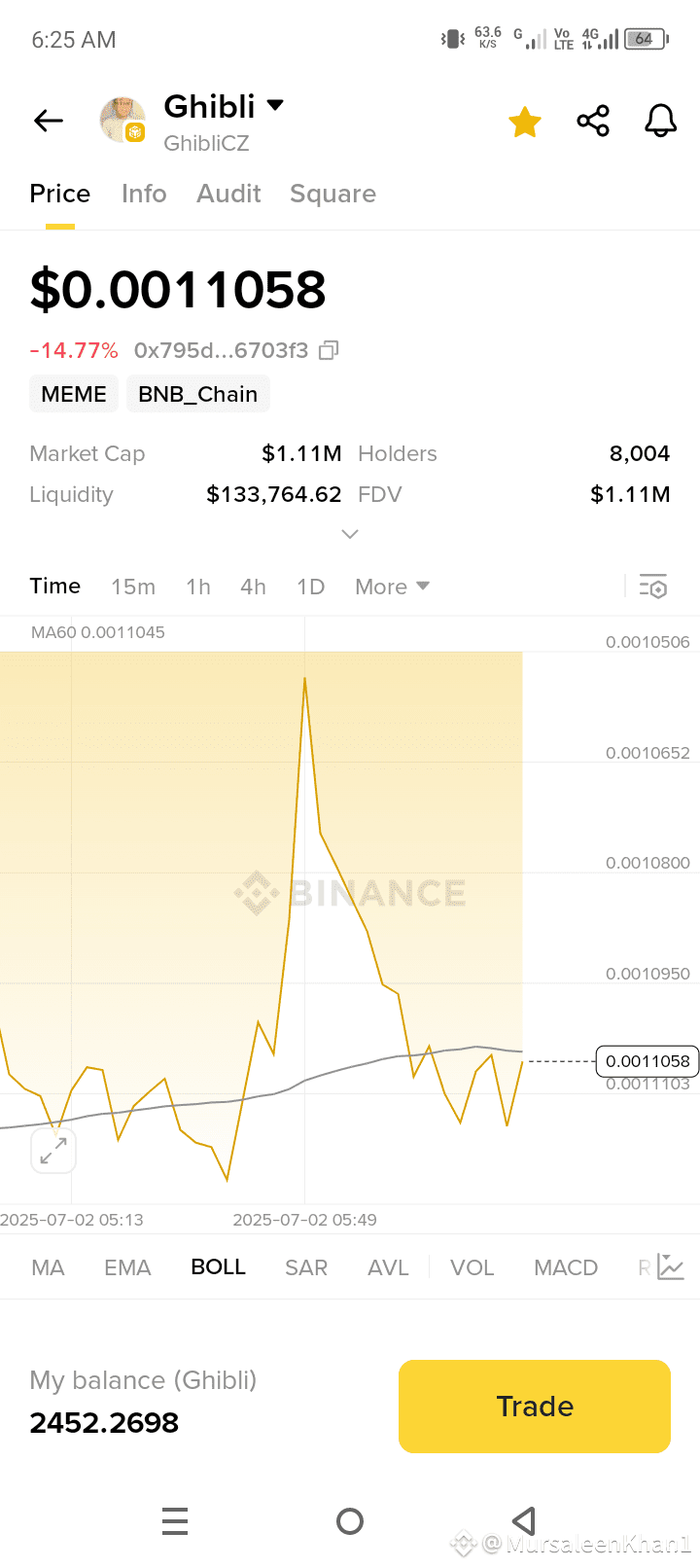Go back using the arrow icon
The width and height of the screenshot is (700, 1568).
49,121
